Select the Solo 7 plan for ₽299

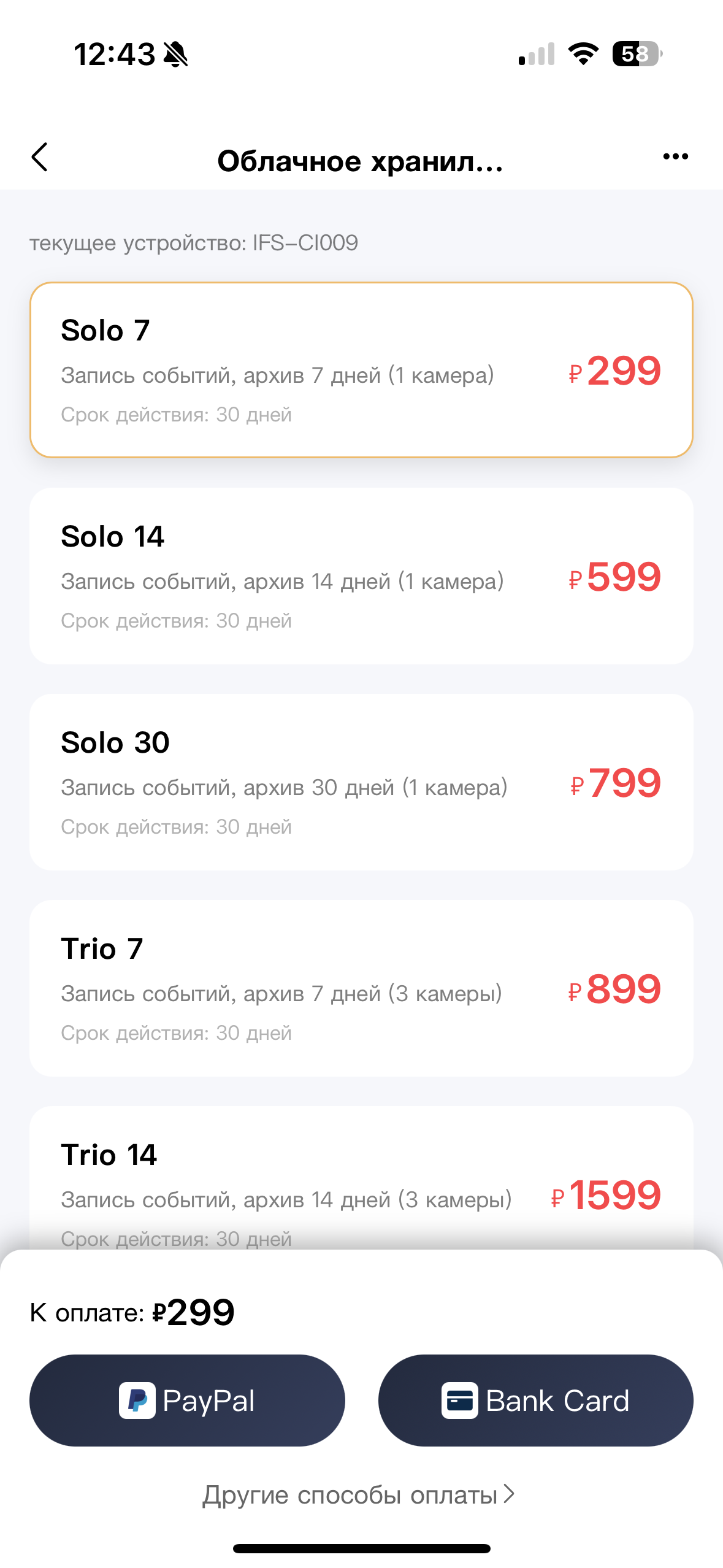pos(361,370)
